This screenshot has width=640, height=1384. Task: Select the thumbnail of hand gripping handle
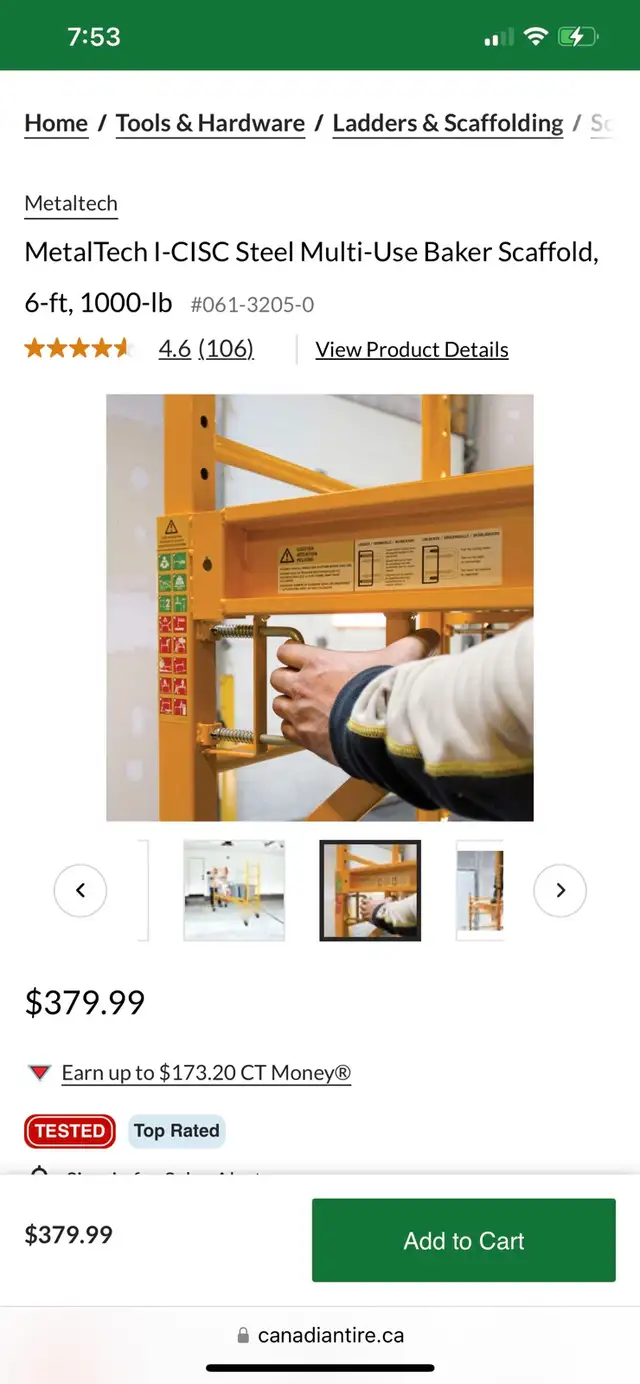pyautogui.click(x=370, y=890)
